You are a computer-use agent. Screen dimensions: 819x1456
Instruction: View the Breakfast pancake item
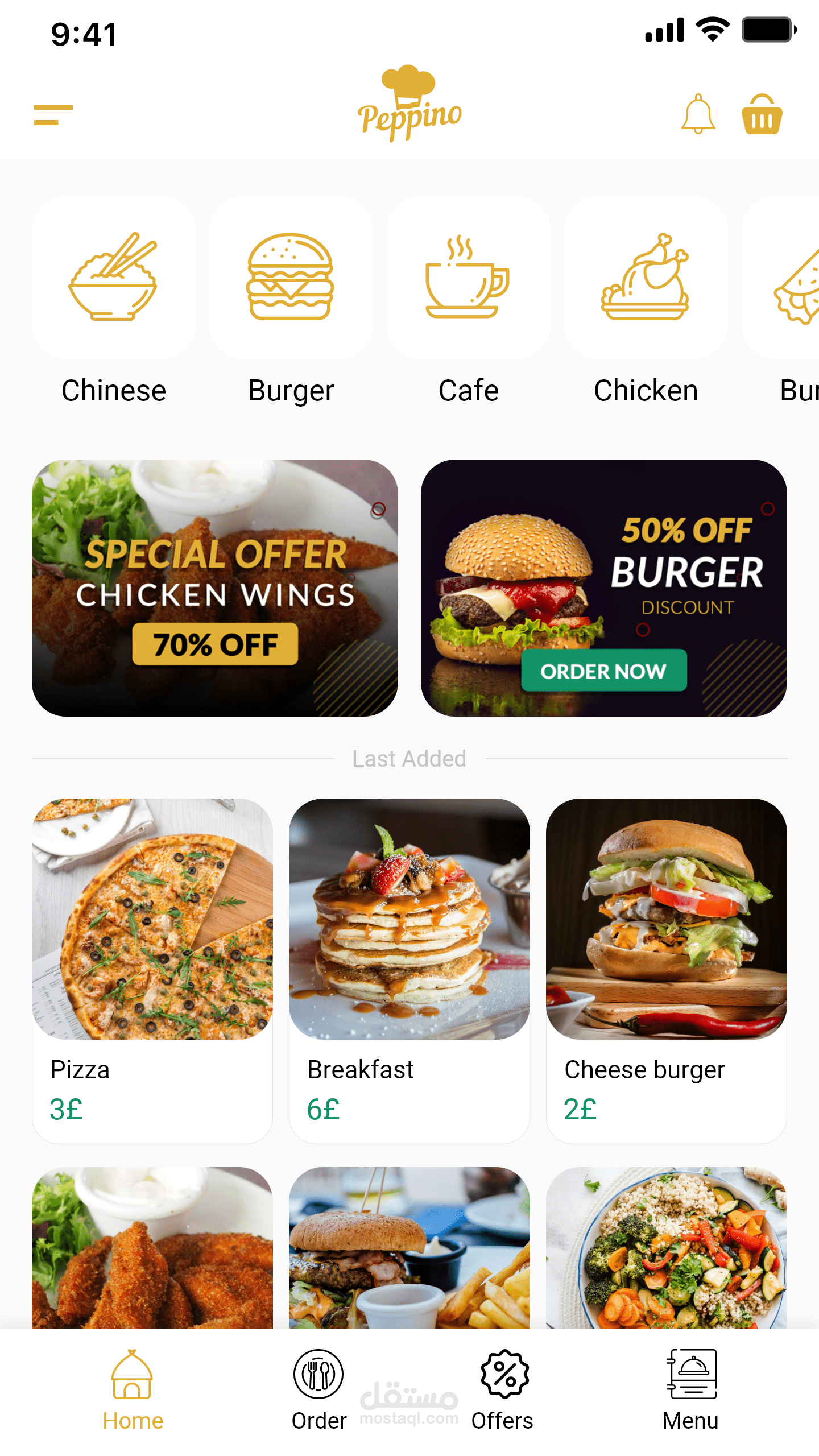[x=409, y=970]
